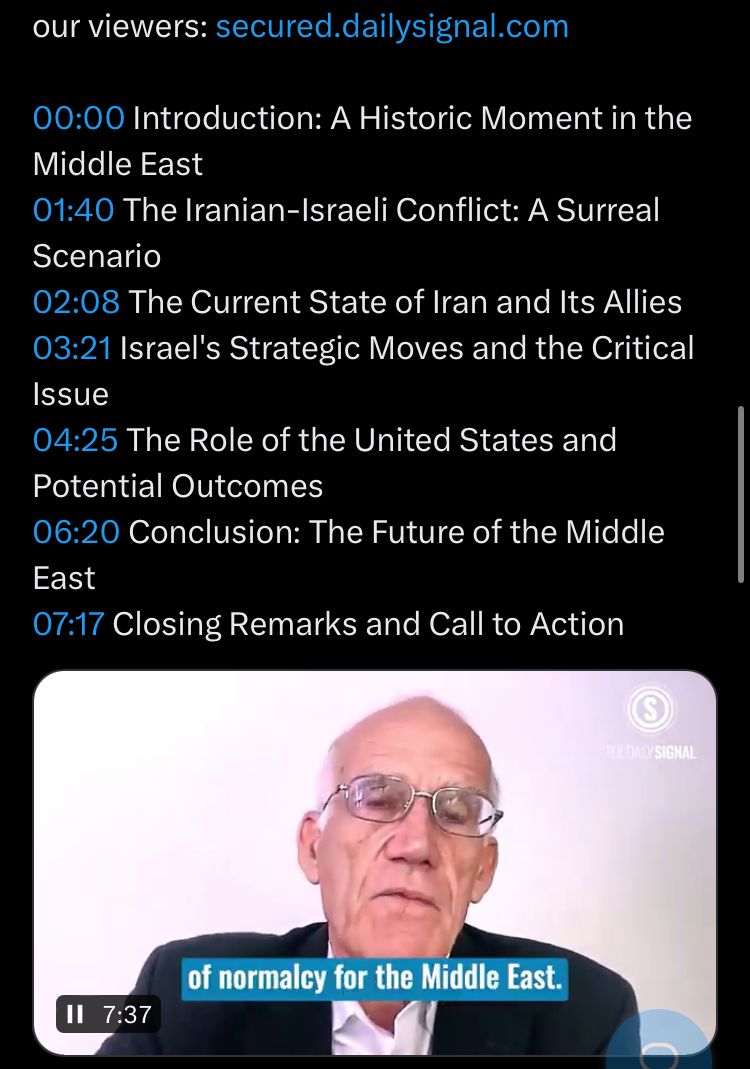
Task: Skip to timestamp 03:21
Action: [x=72, y=348]
